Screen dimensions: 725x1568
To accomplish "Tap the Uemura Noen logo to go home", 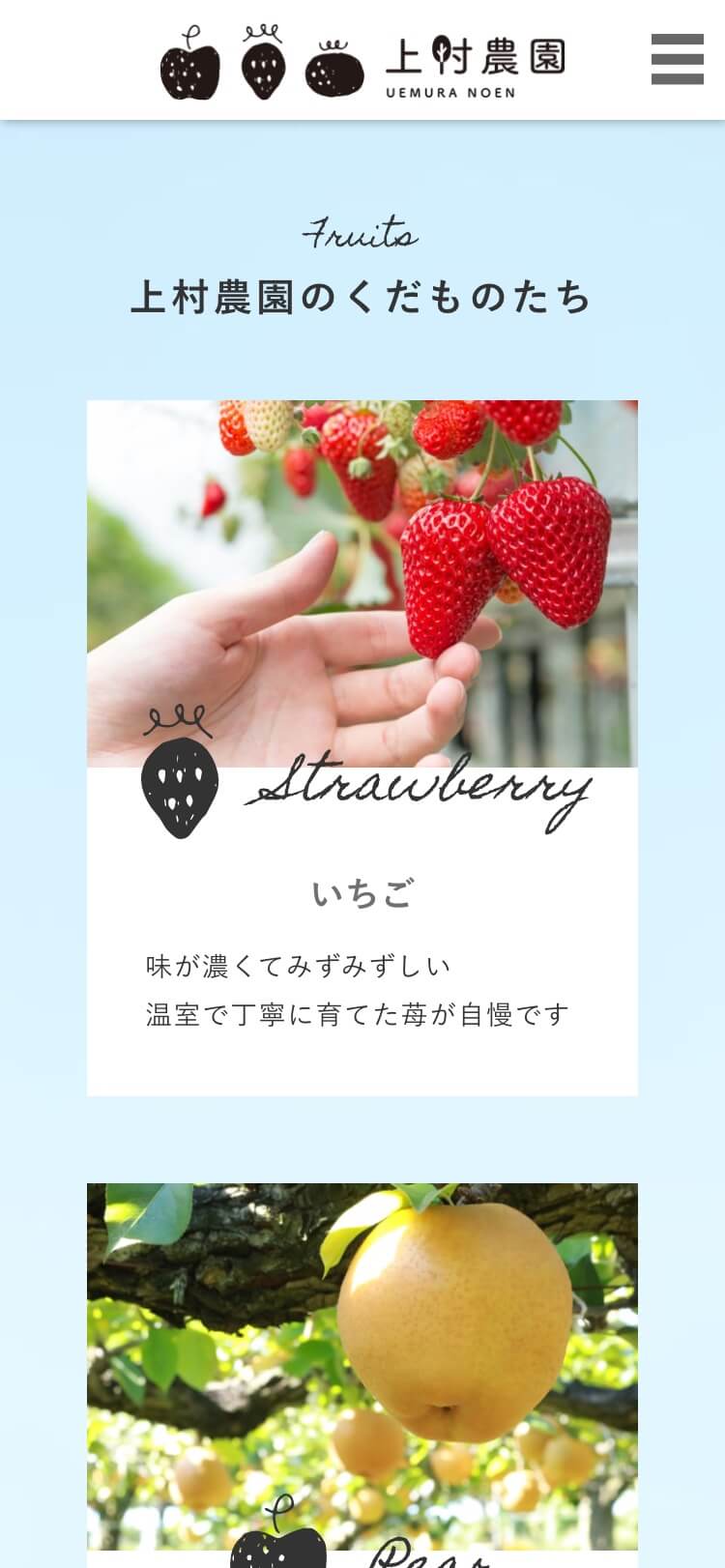I will (x=362, y=62).
